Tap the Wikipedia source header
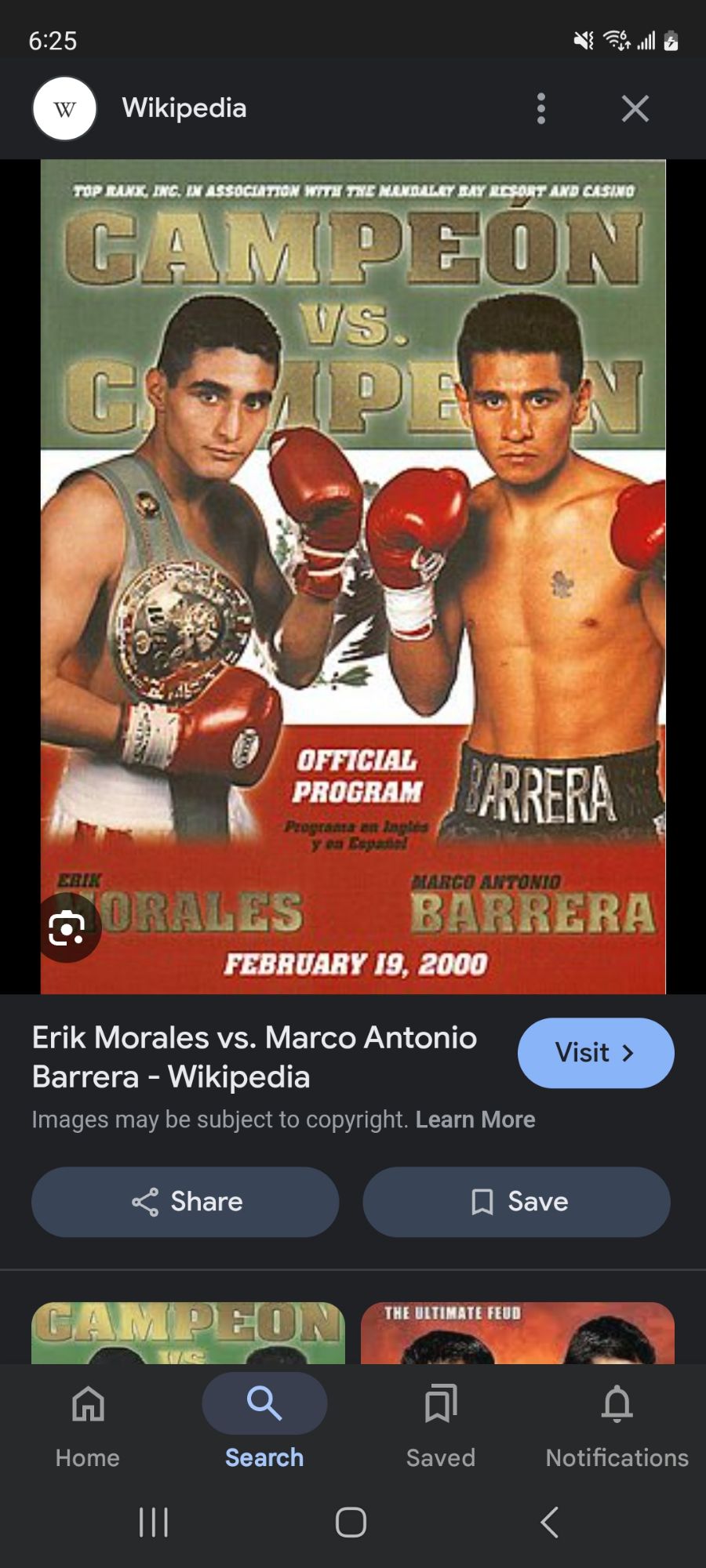 (184, 108)
